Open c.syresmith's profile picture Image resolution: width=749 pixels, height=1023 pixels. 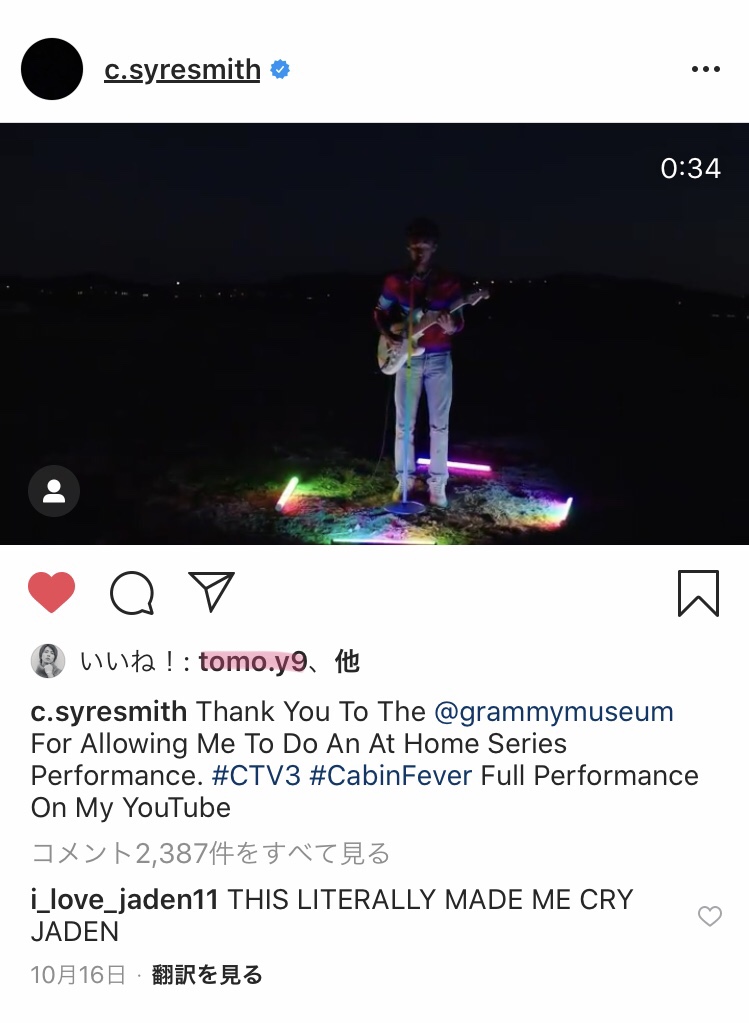click(x=51, y=69)
